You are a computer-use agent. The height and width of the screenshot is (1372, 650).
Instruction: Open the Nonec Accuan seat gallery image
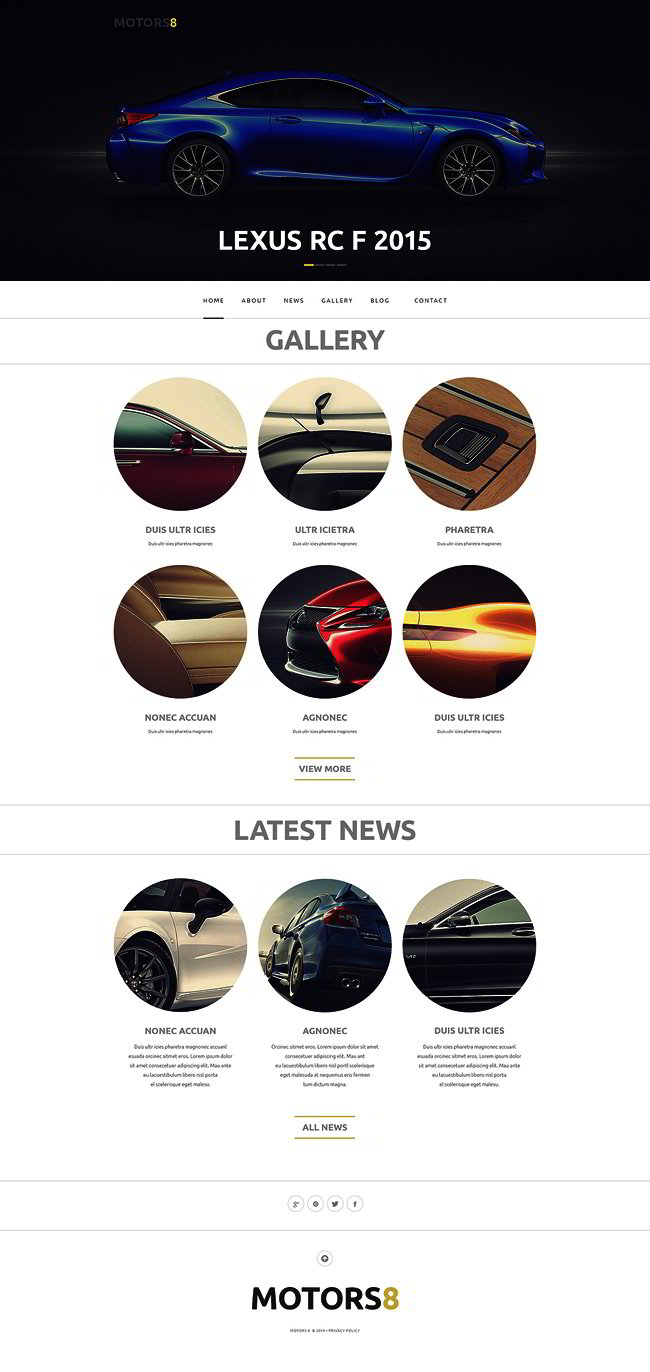[180, 632]
